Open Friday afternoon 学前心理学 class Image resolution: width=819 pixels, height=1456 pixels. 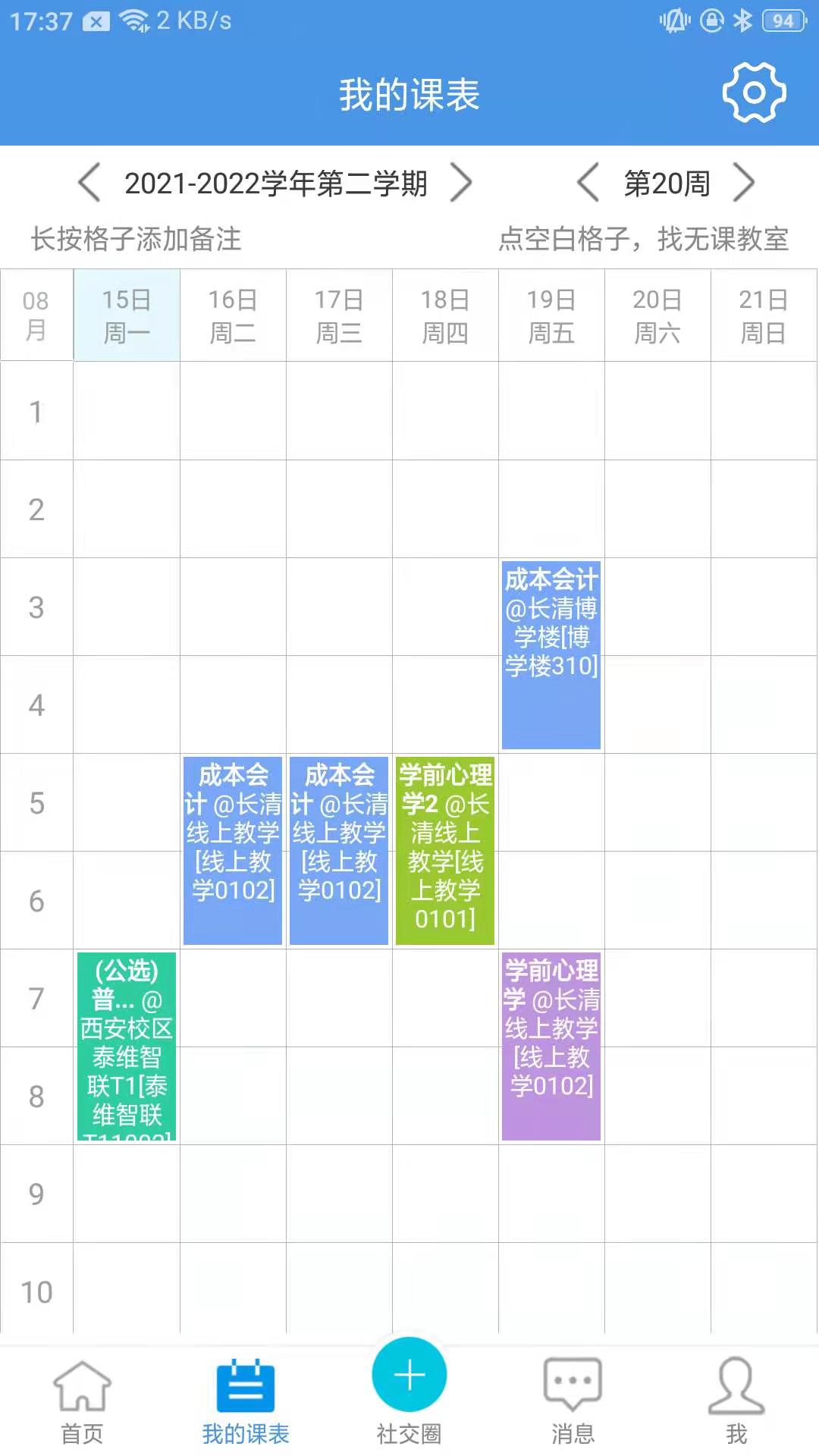pos(551,1046)
